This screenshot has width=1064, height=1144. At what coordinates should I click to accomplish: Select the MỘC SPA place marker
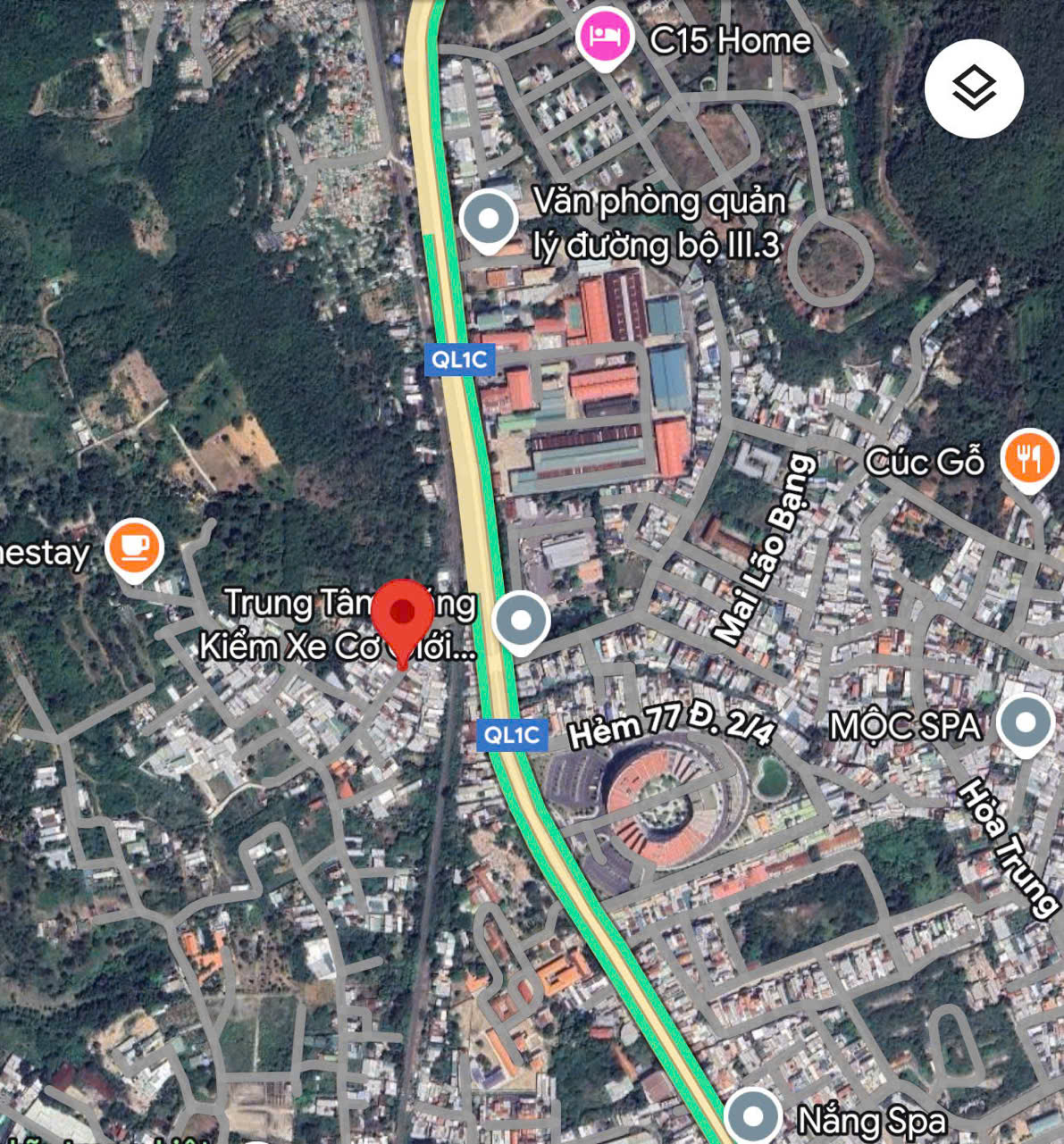coord(1026,722)
